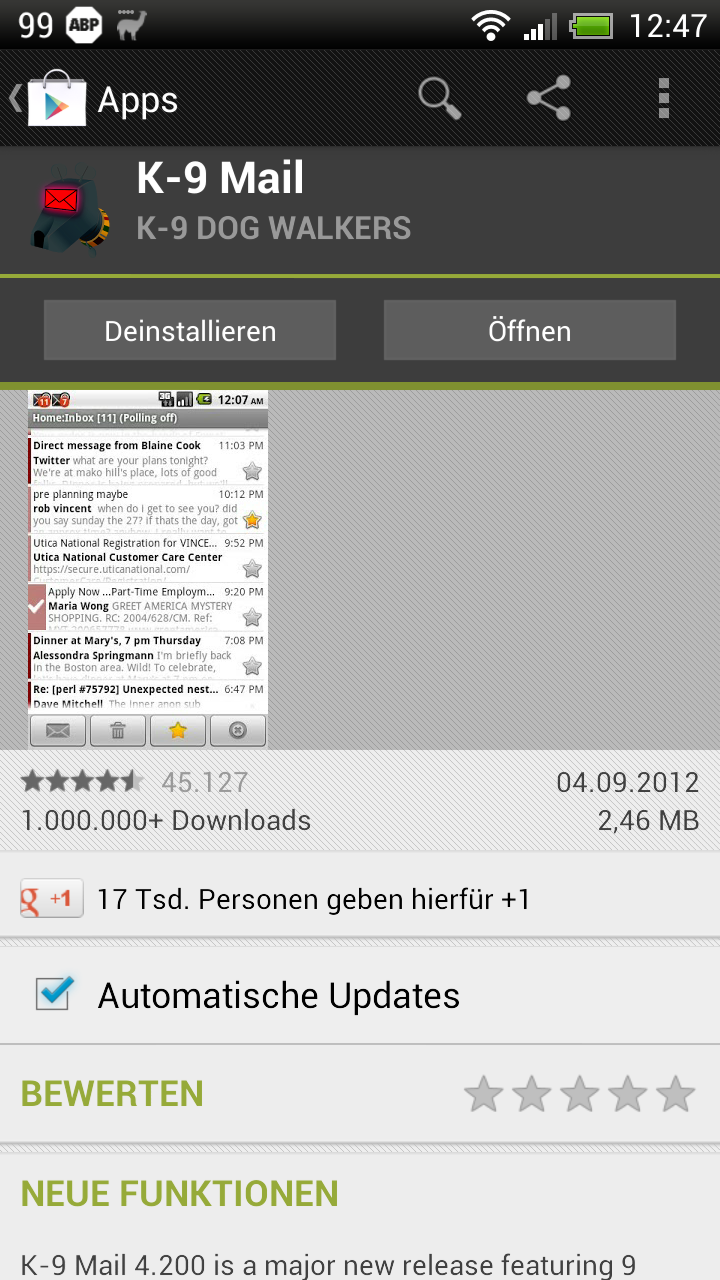Share the K-9 Mail app
The width and height of the screenshot is (720, 1280).
click(x=549, y=99)
